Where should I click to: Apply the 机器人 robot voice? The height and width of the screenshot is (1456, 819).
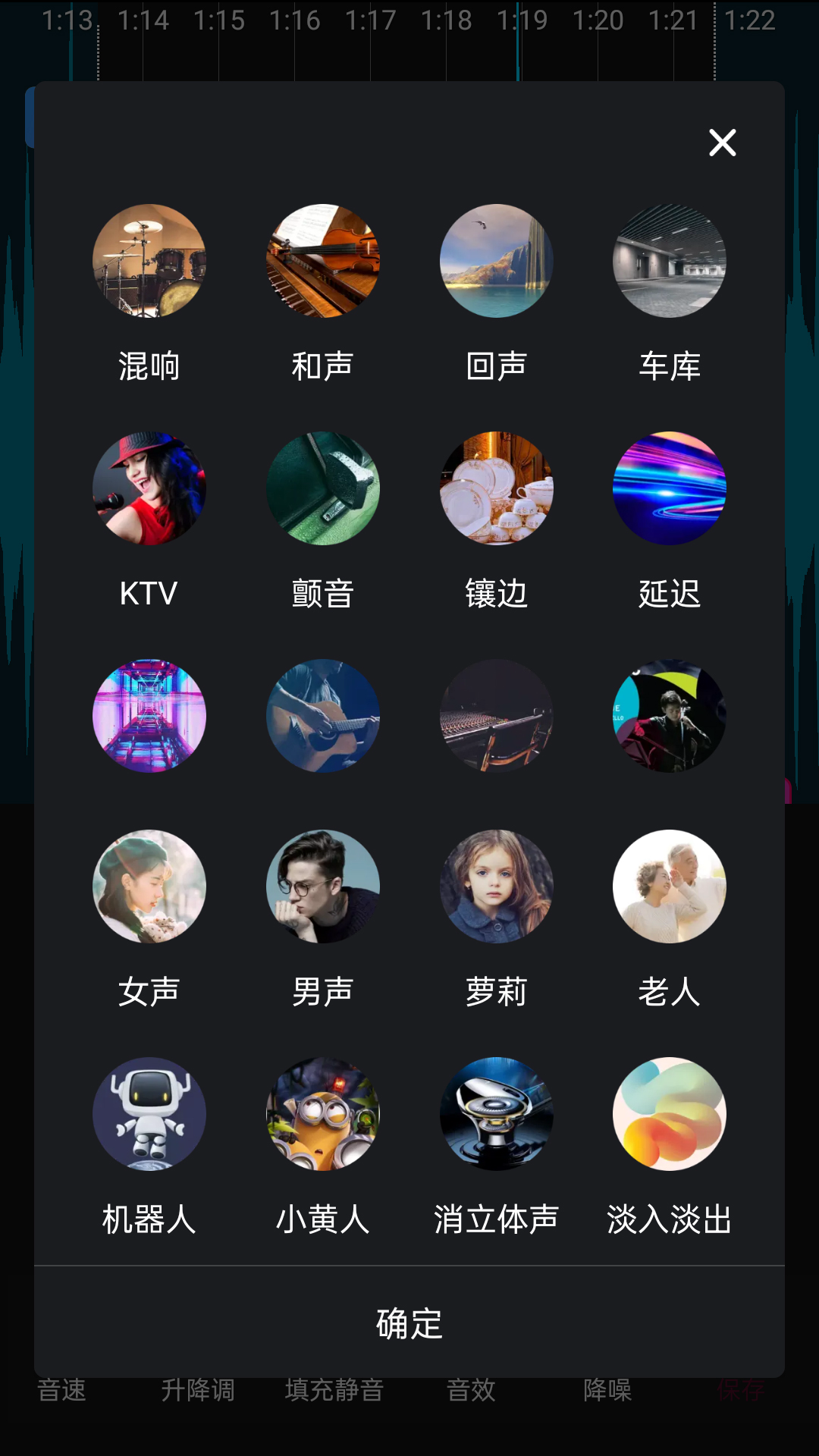pos(149,1114)
